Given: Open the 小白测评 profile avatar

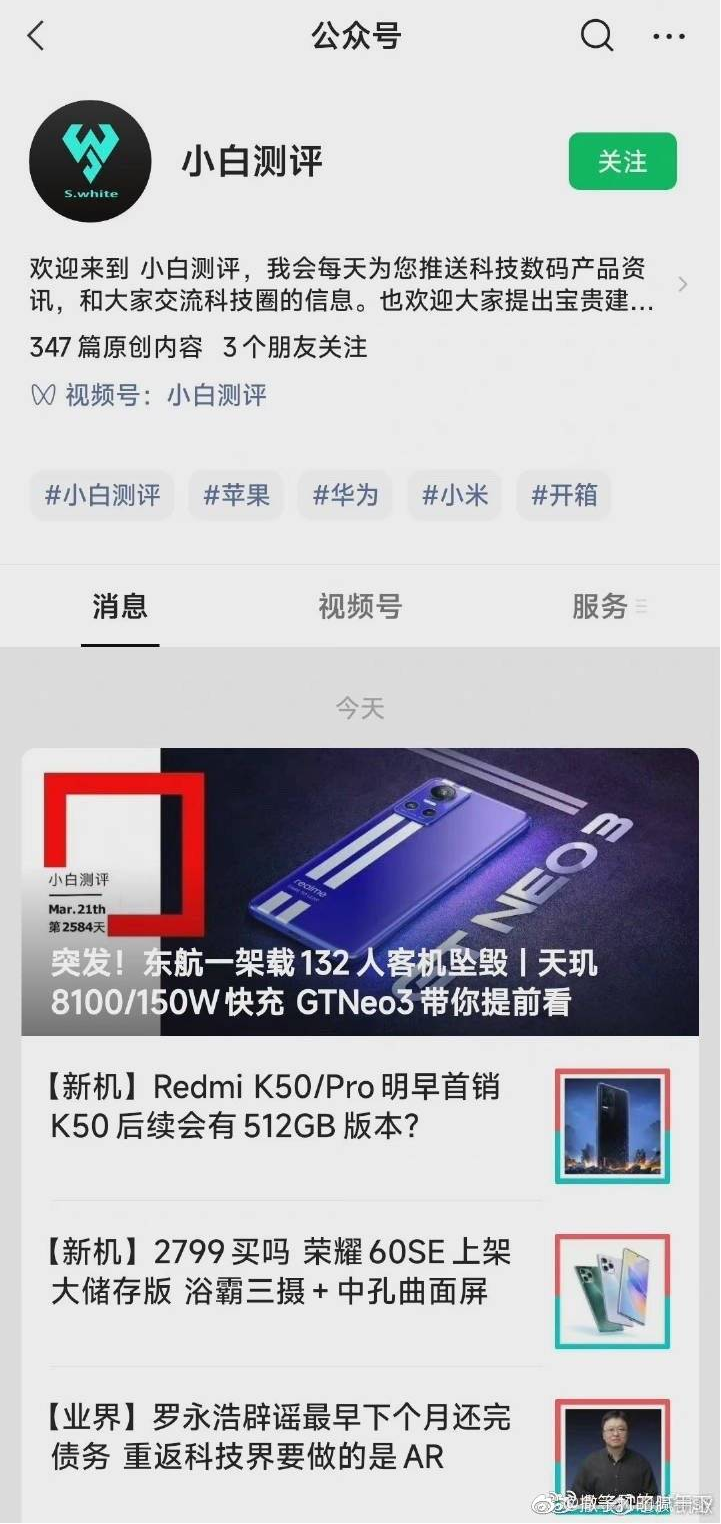Looking at the screenshot, I should tap(90, 162).
